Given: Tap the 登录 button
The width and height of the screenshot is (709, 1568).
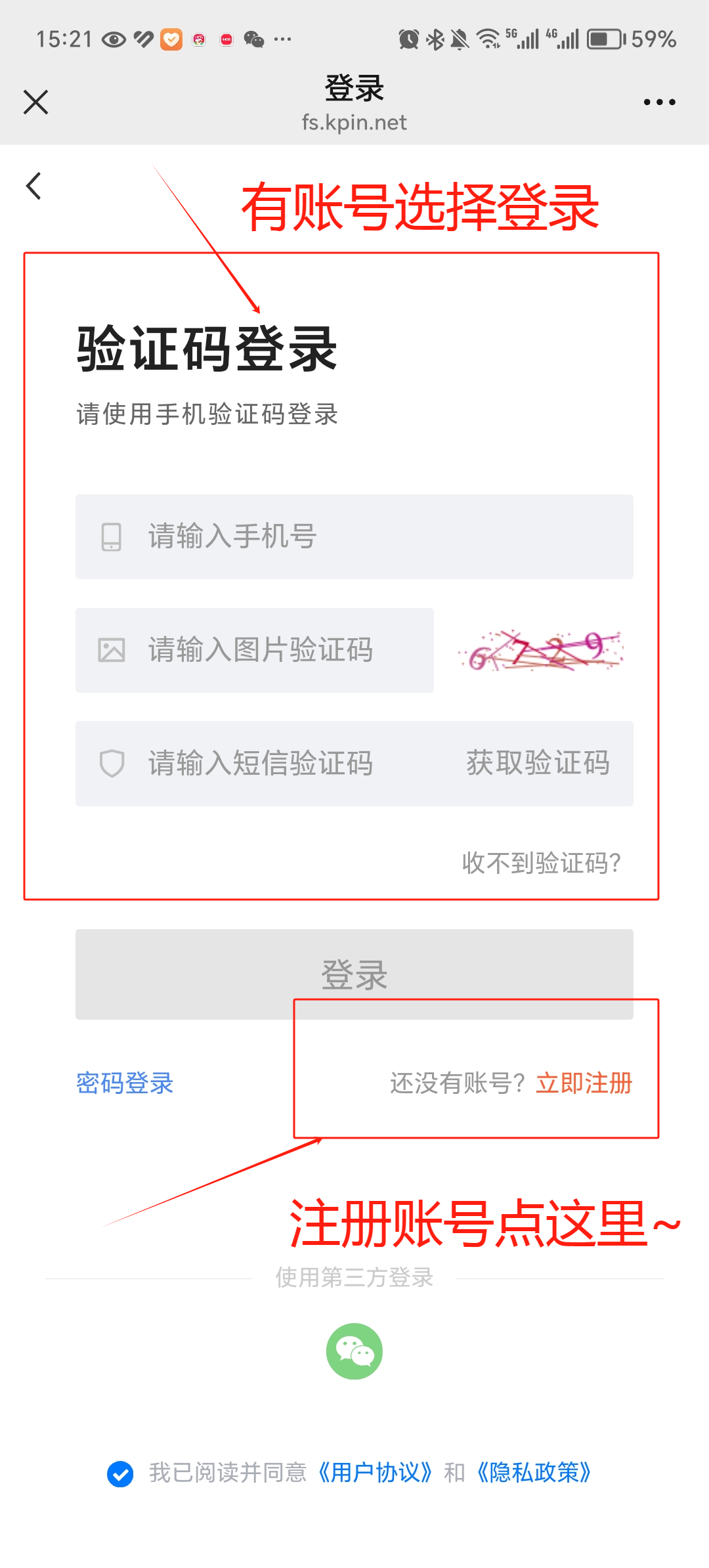Looking at the screenshot, I should pos(354,974).
